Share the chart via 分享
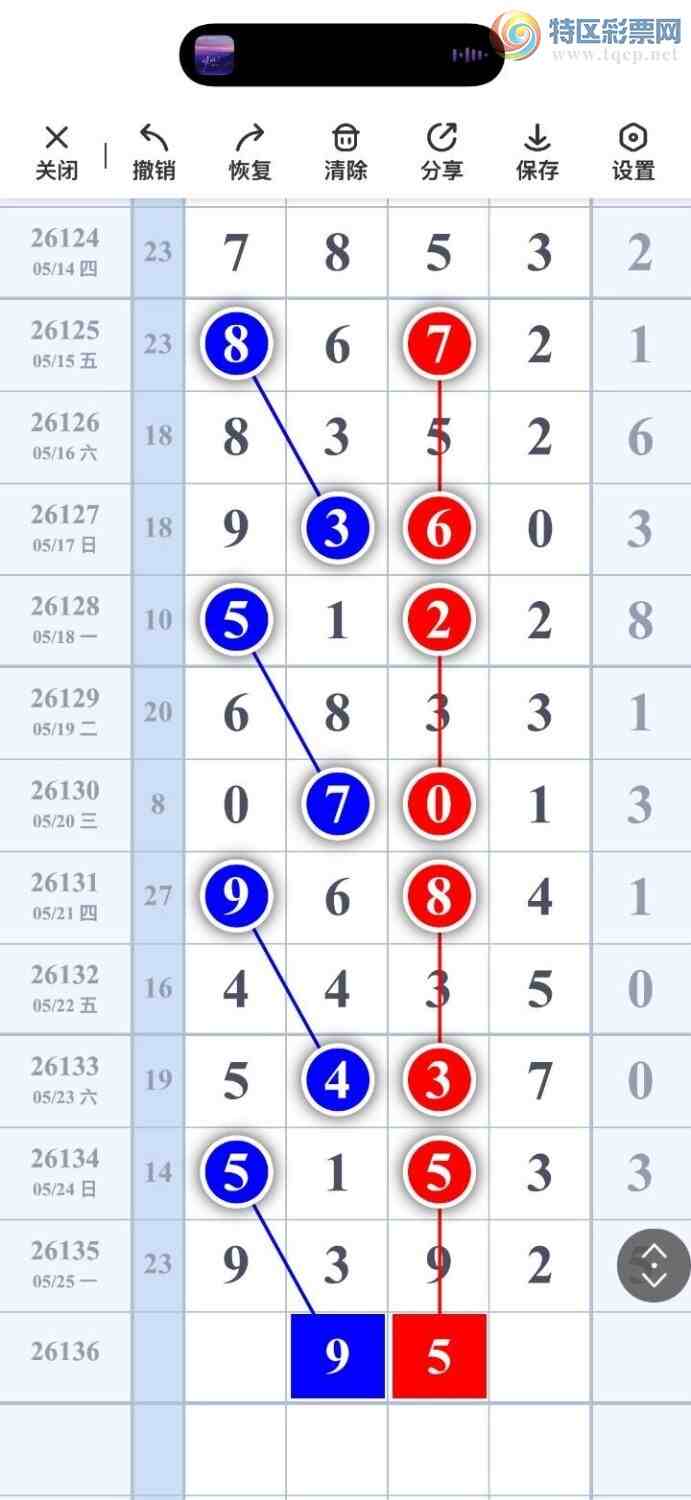 coord(441,153)
